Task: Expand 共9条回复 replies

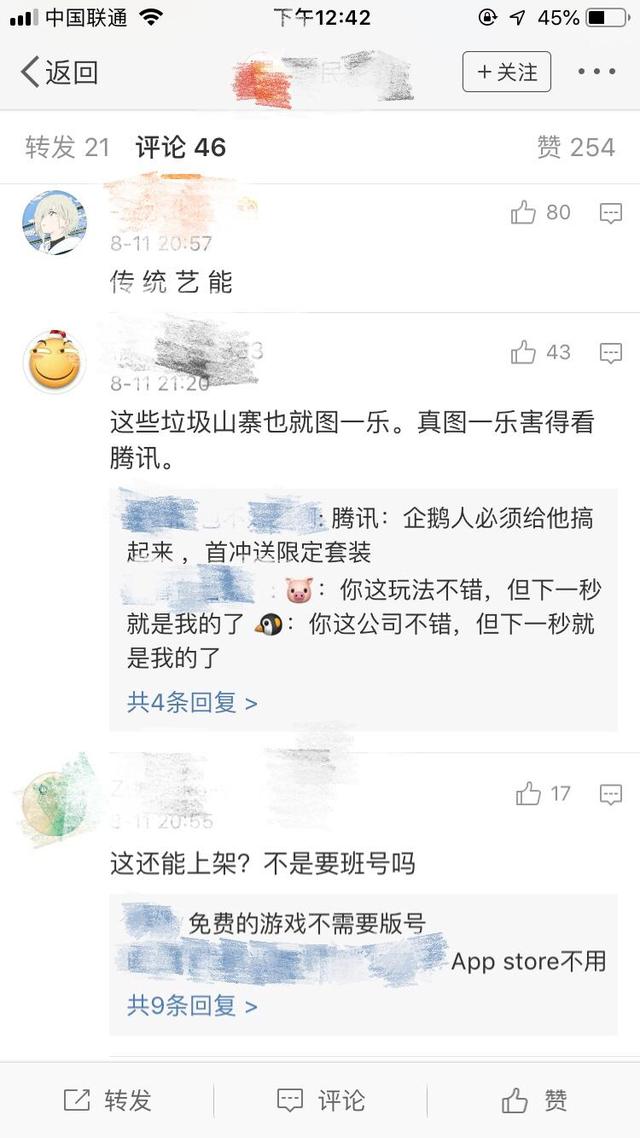Action: coord(192,1006)
